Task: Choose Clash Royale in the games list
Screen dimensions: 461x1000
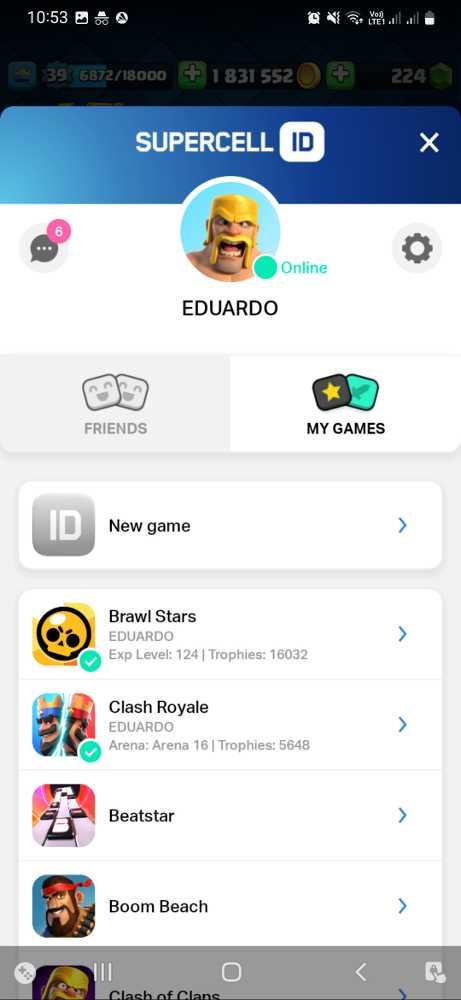Action: [230, 725]
